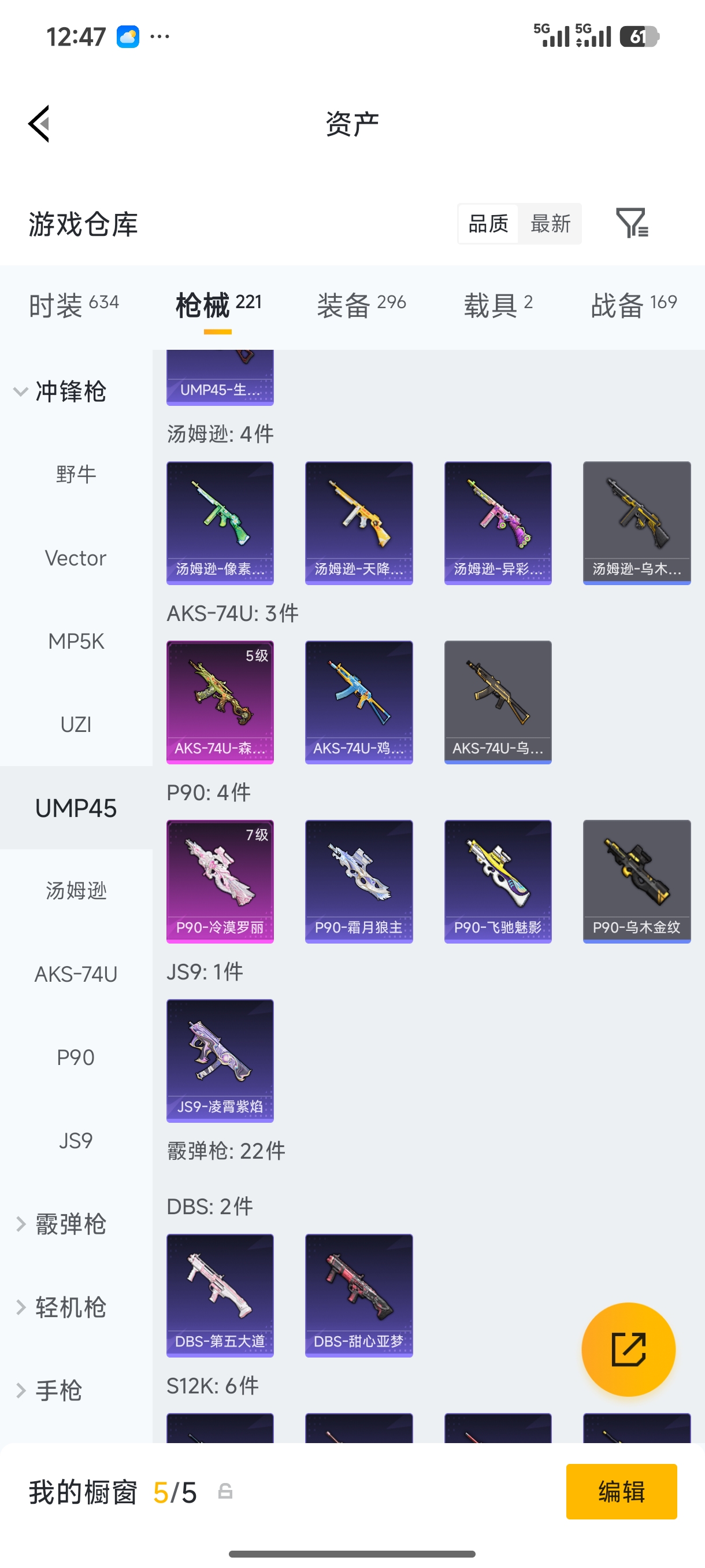This screenshot has width=705, height=1568.
Task: Open the filter icon in 游戏仓库
Action: coord(632,223)
